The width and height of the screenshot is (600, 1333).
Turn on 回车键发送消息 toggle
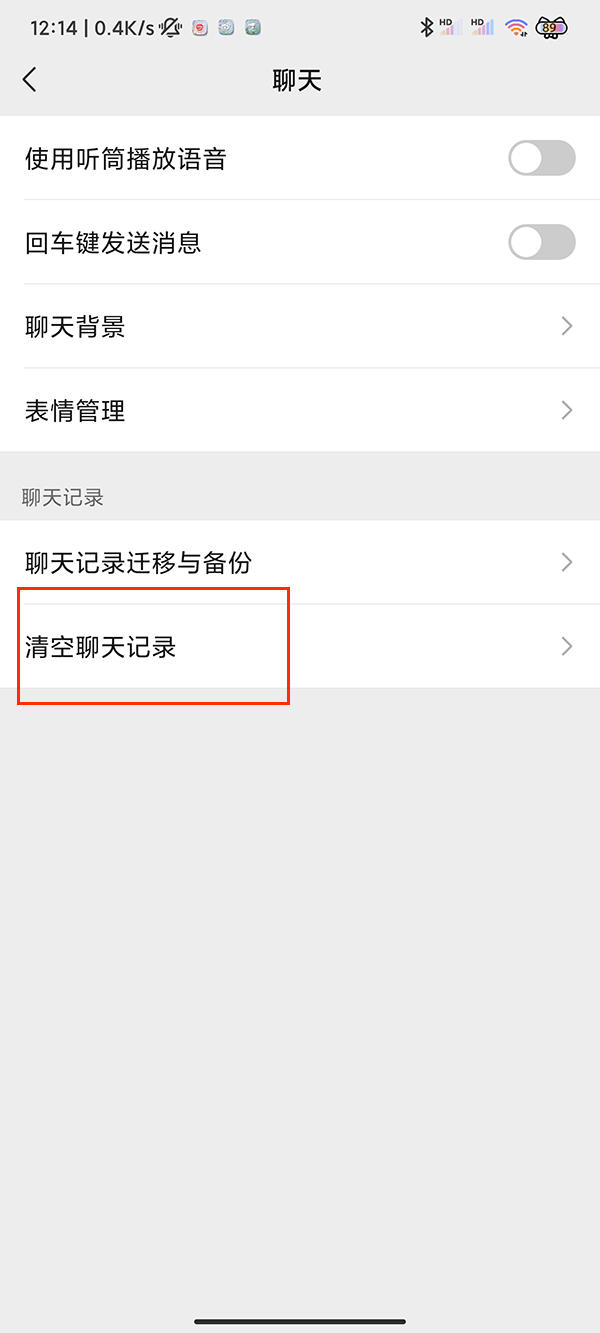tap(541, 242)
